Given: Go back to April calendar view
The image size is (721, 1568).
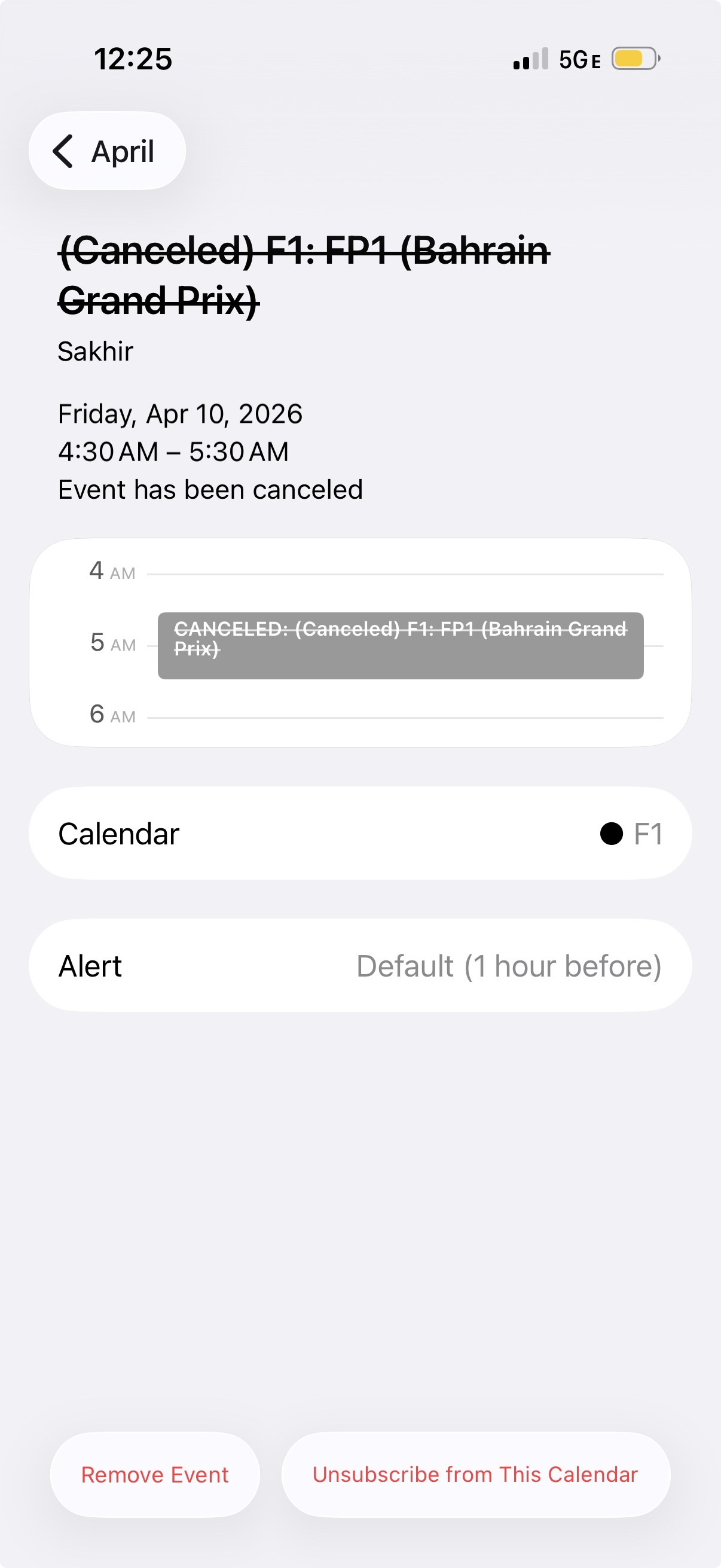Looking at the screenshot, I should (107, 151).
